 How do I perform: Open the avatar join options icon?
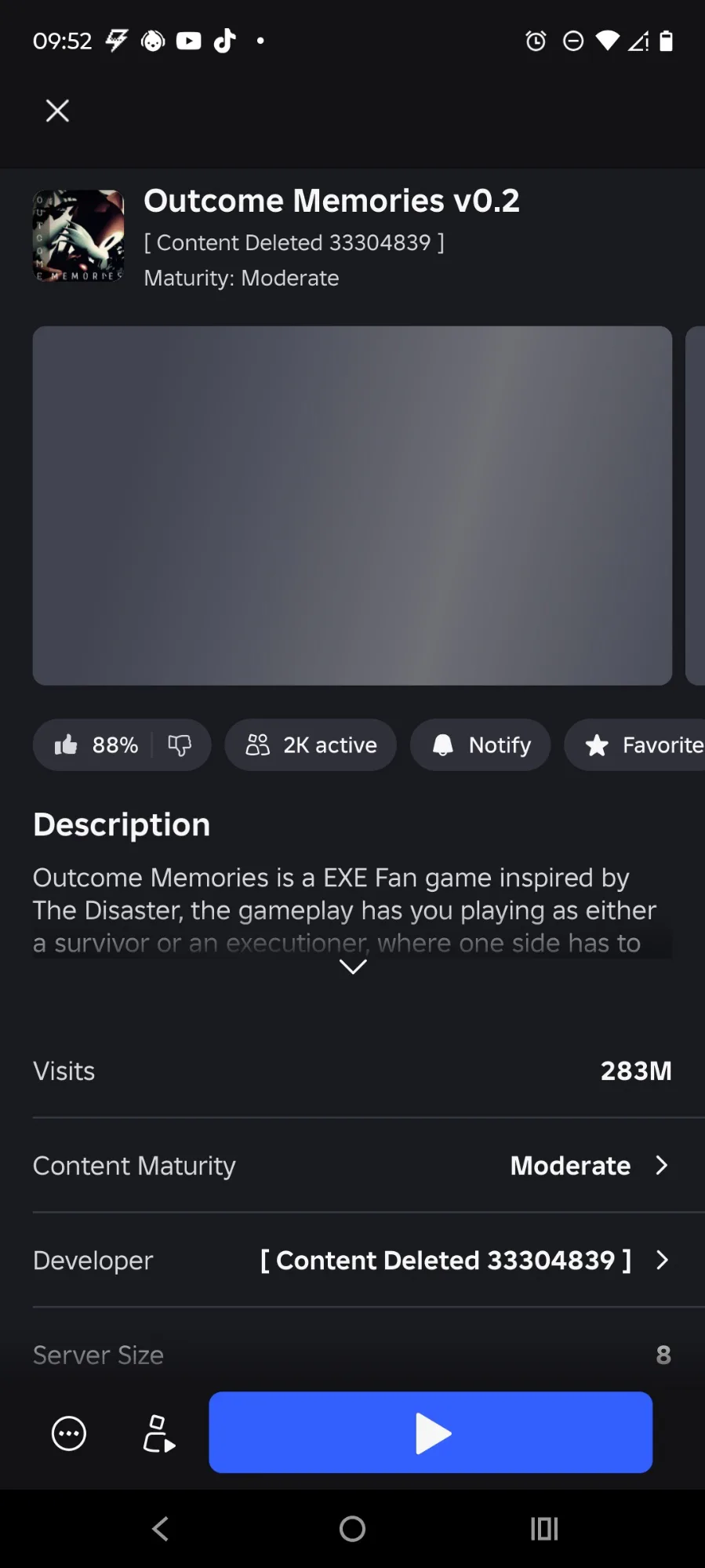coord(158,1434)
